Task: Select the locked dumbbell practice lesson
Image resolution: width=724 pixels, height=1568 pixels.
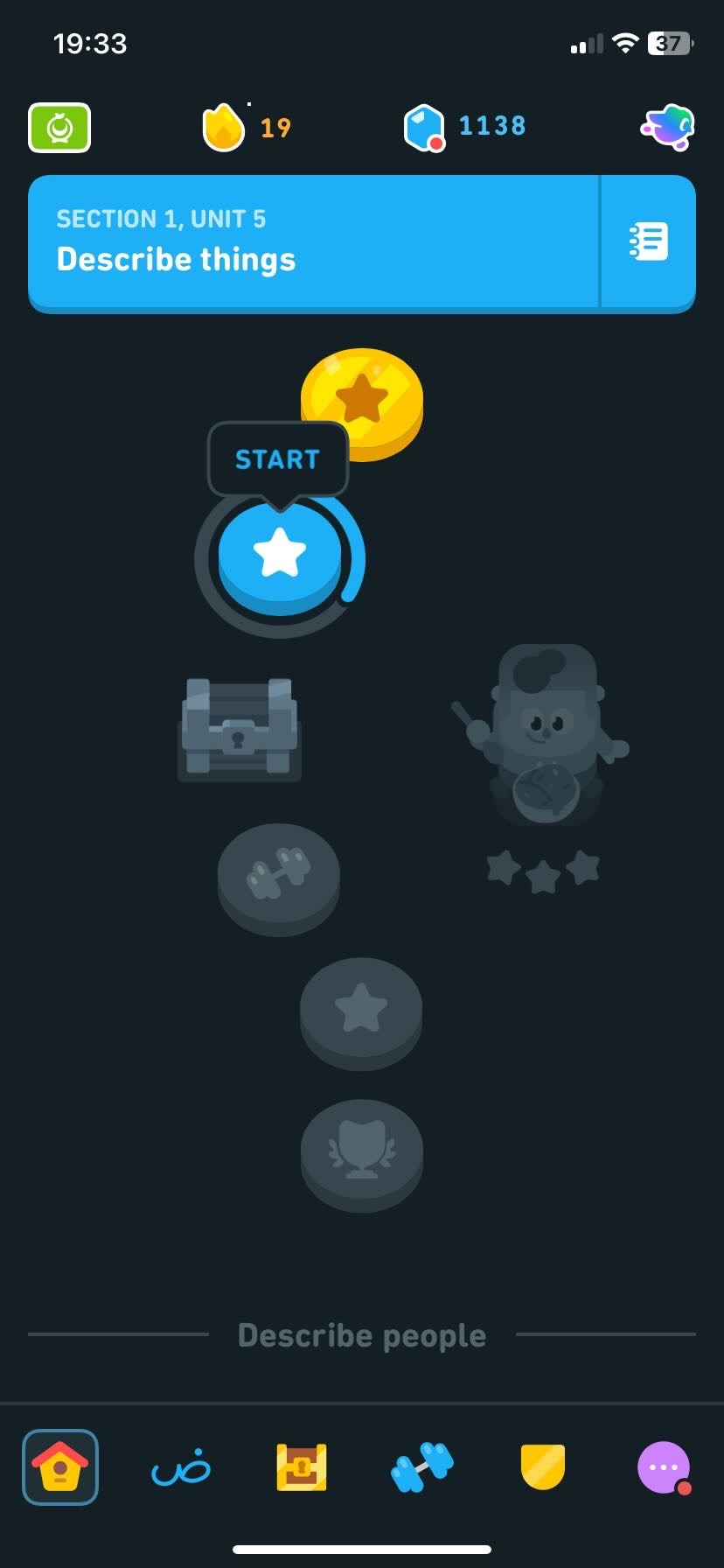Action: 278,873
